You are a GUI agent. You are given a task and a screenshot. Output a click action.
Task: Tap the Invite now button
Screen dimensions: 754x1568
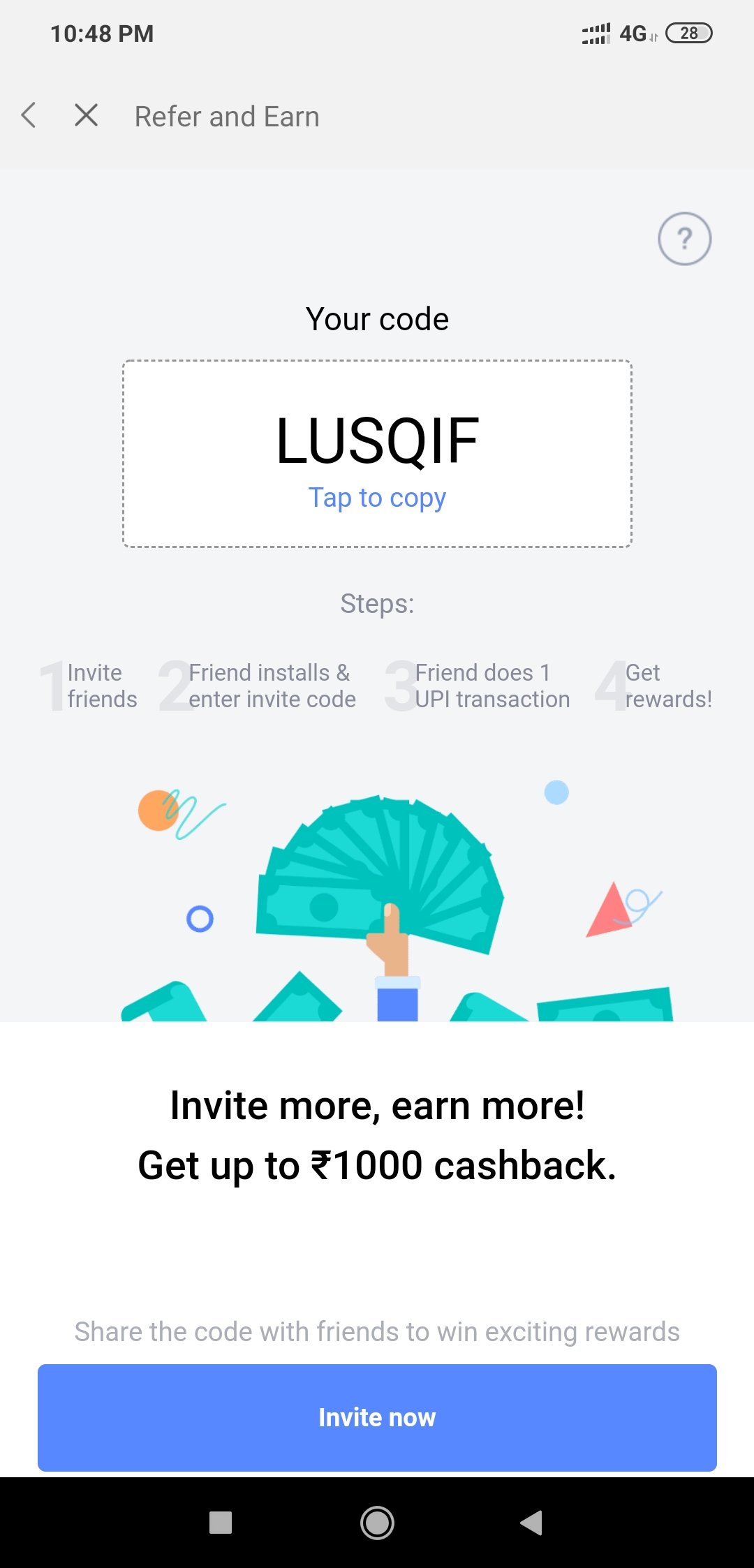coord(377,1417)
